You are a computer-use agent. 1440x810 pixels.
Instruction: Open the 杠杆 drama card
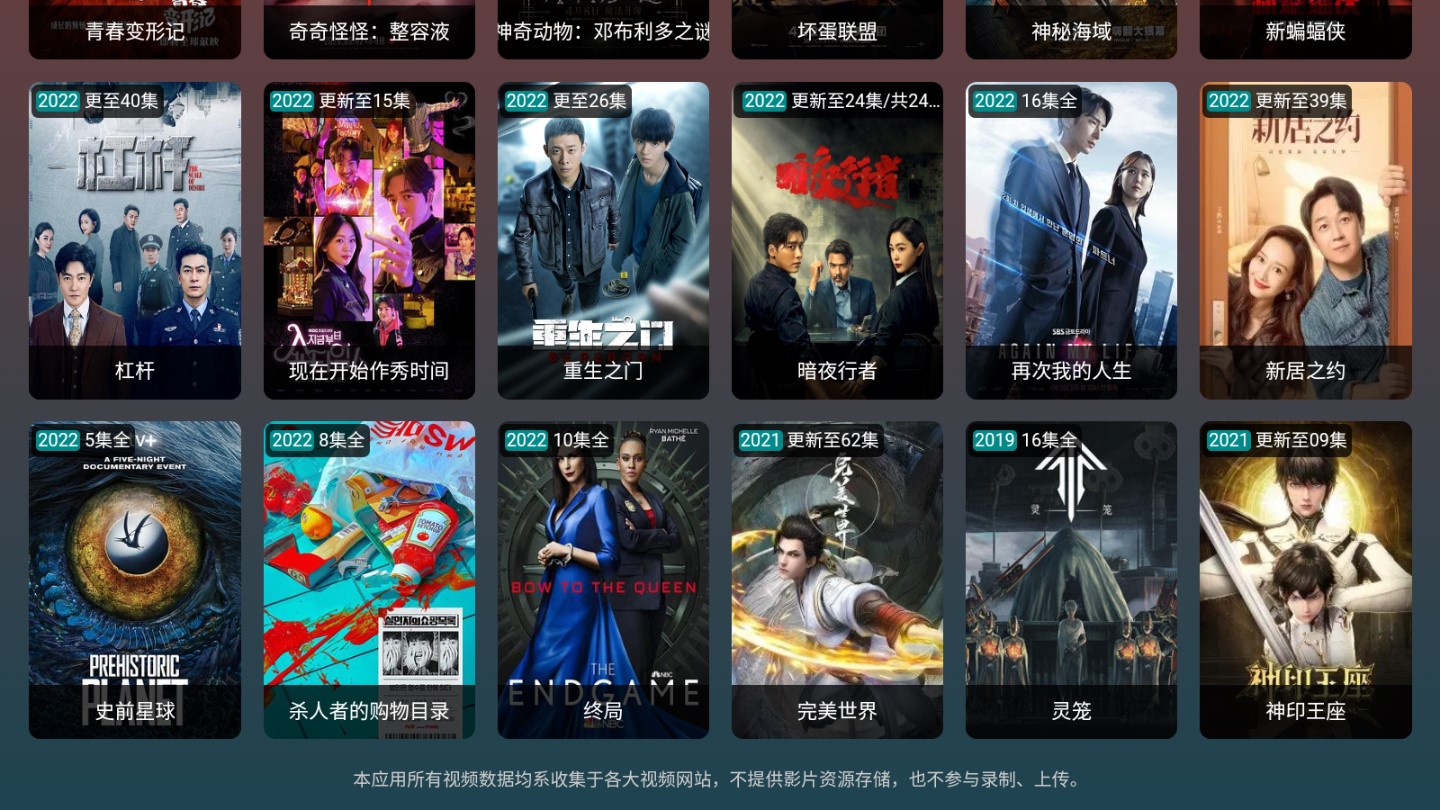135,240
